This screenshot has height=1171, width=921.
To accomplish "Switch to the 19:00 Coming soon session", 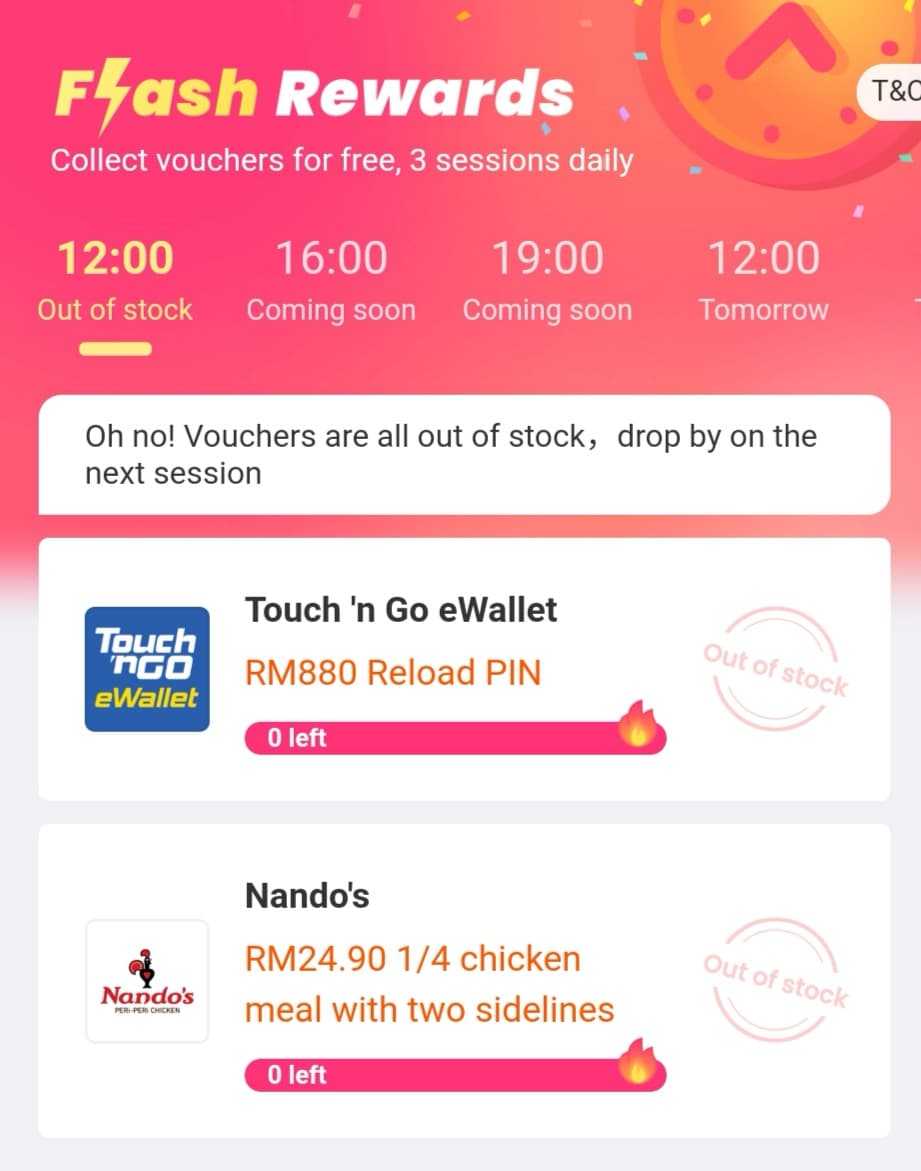I will (547, 282).
